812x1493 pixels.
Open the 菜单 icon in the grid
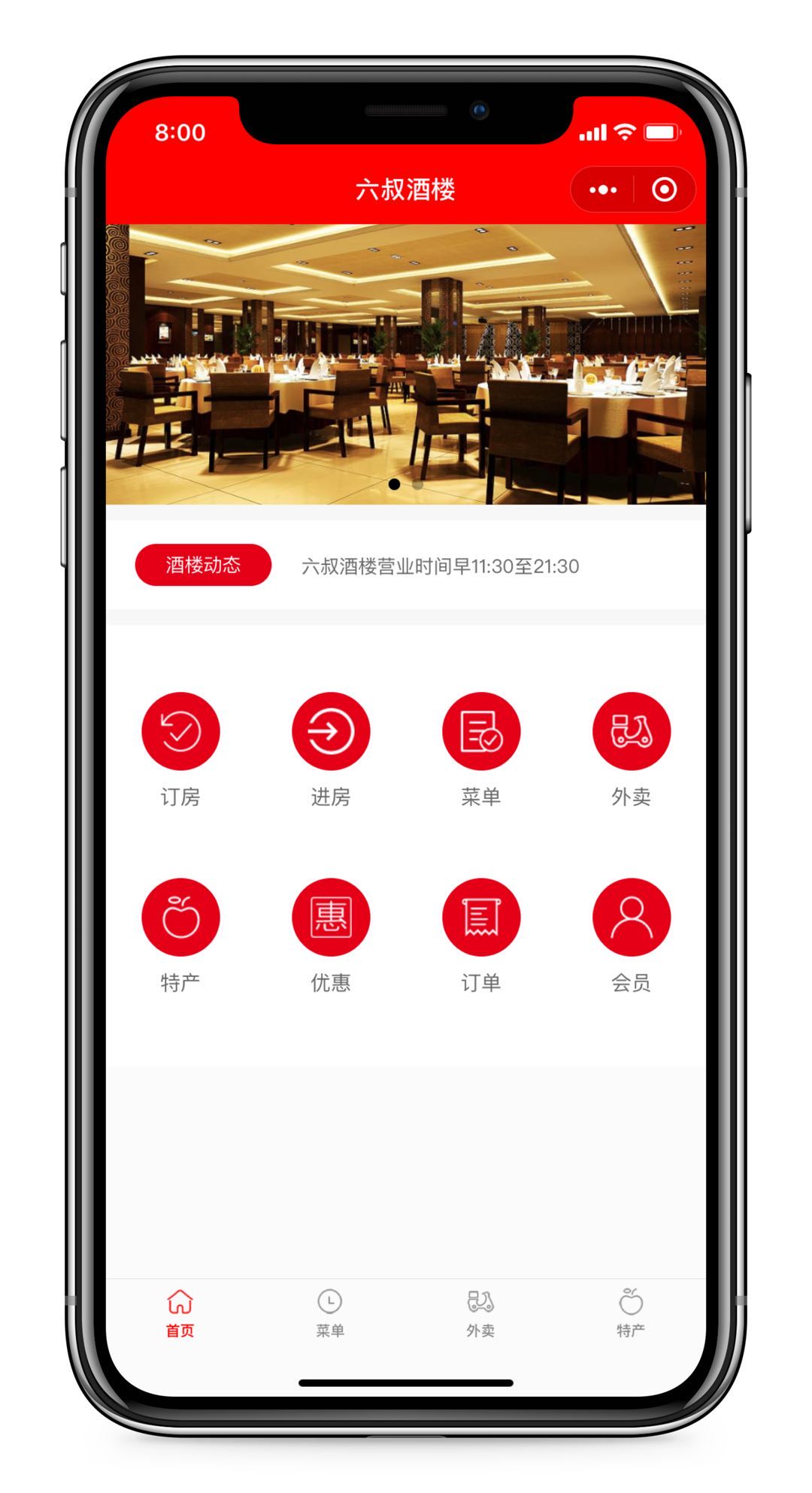481,732
